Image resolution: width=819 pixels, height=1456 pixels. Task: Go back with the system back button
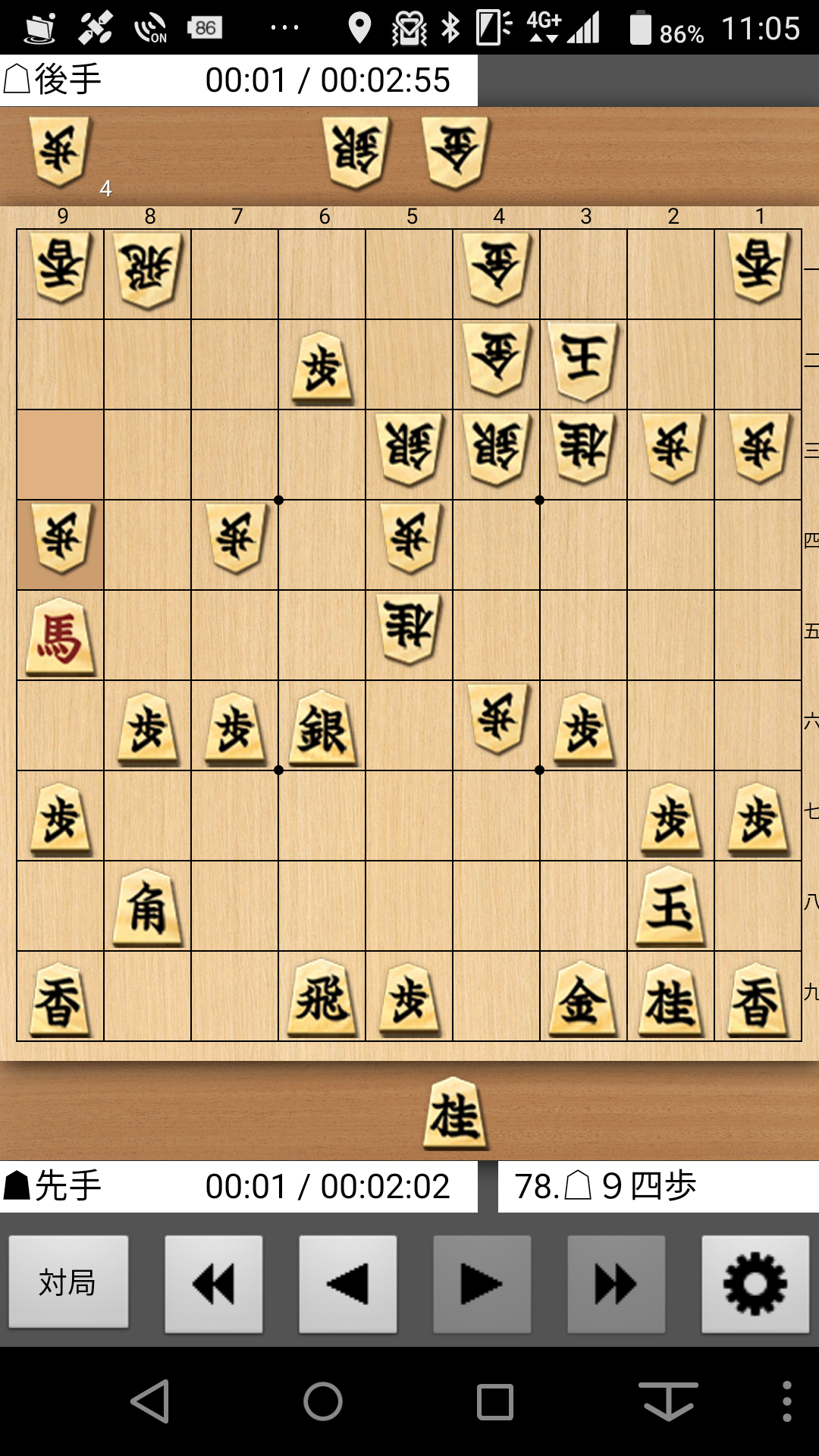click(x=150, y=1401)
